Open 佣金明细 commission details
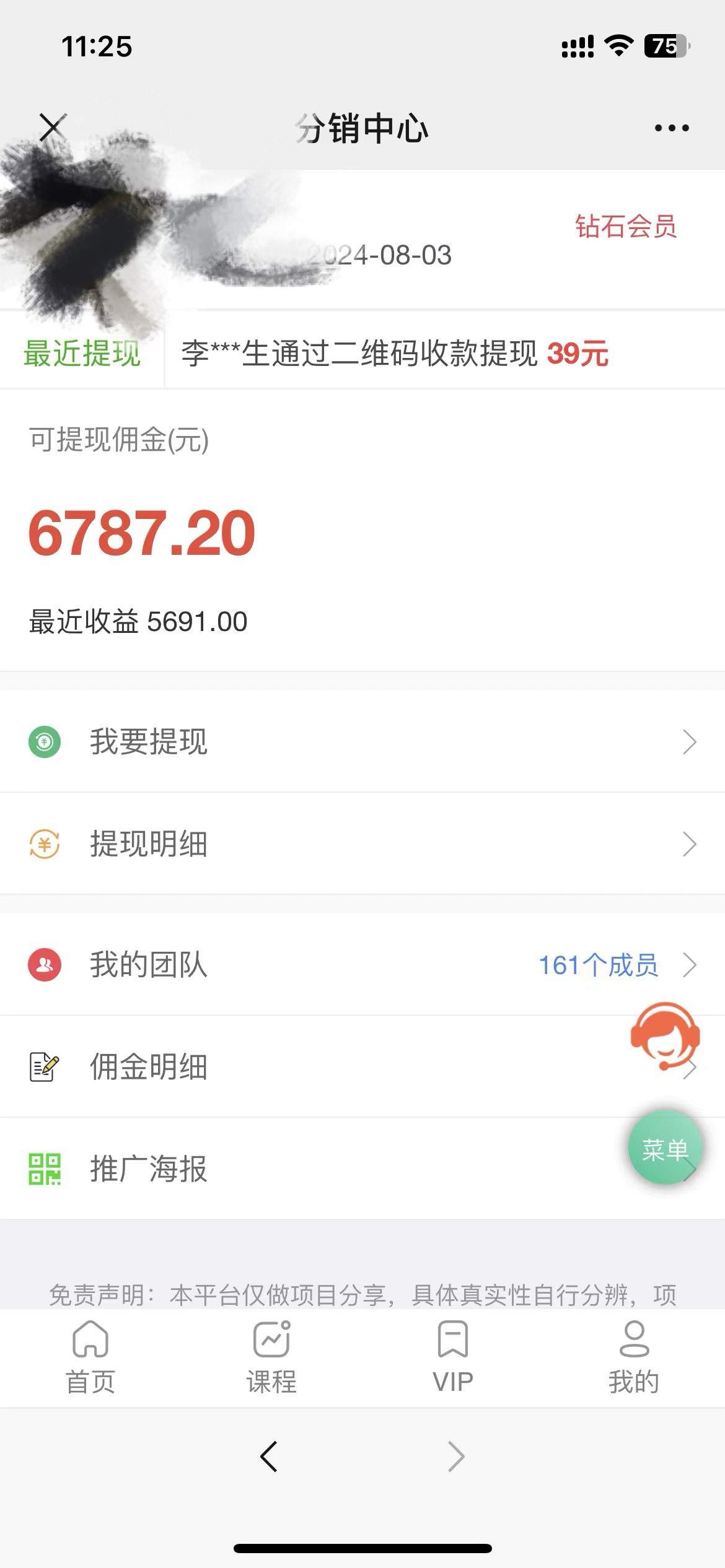 click(x=310, y=1066)
